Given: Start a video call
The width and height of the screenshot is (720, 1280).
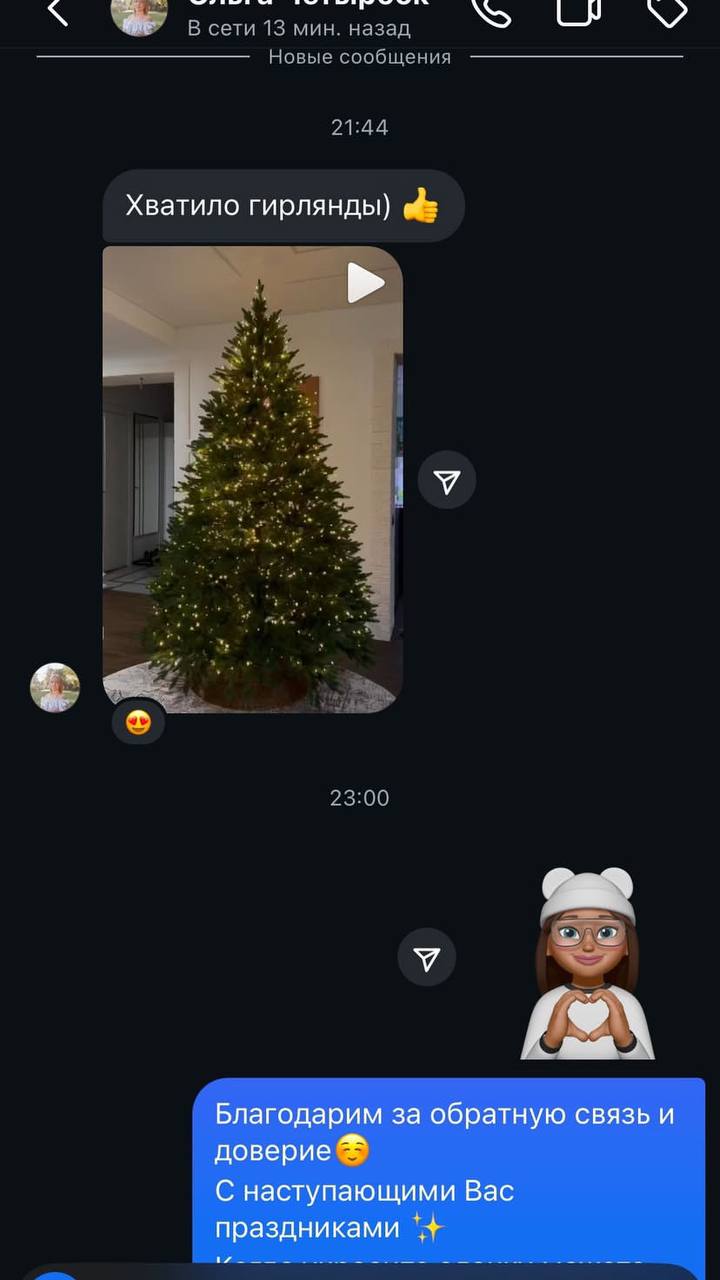Looking at the screenshot, I should pyautogui.click(x=578, y=10).
